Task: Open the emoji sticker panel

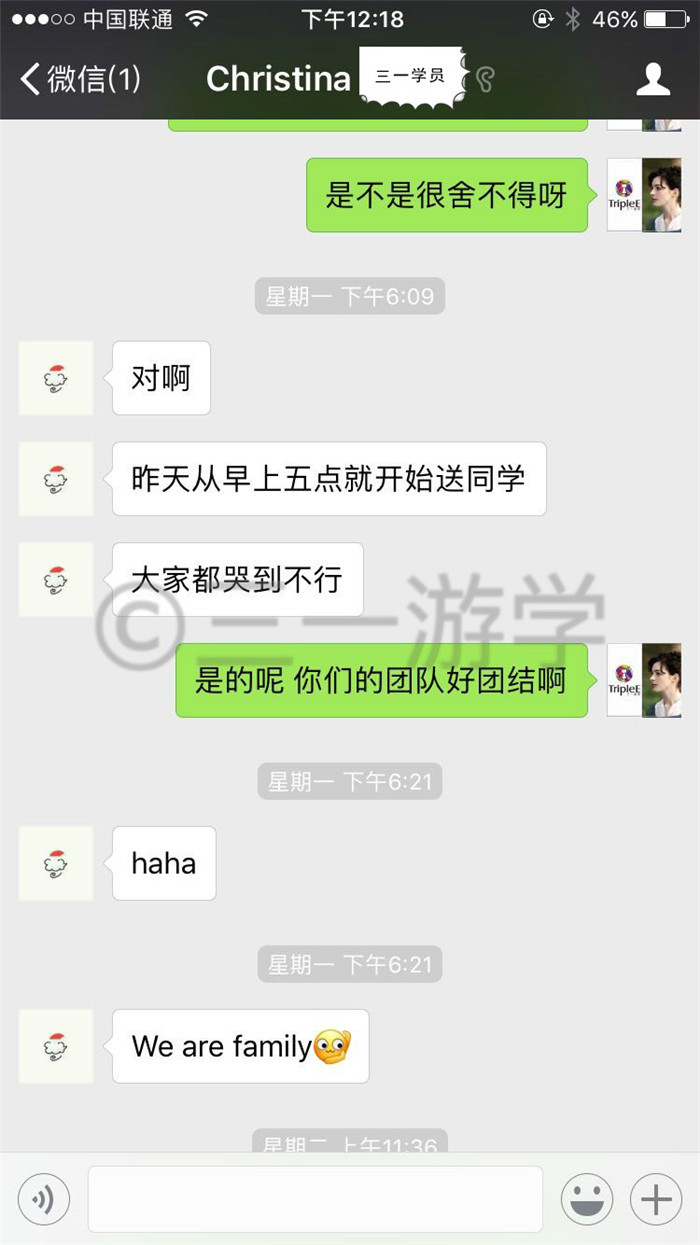Action: [x=586, y=1199]
